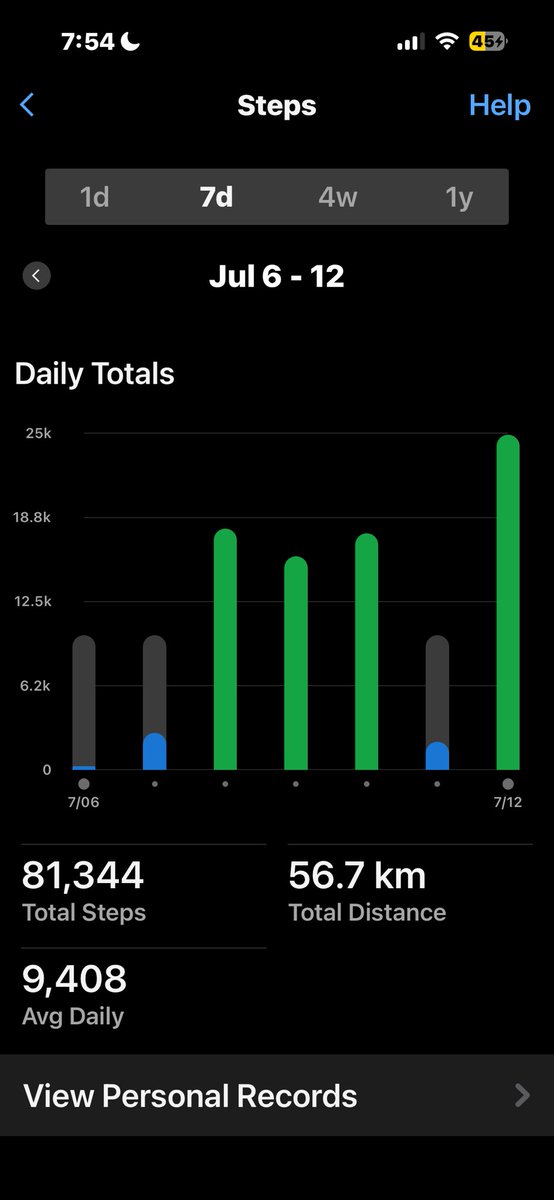Go back using the top-left arrow
The height and width of the screenshot is (1200, 554).
pyautogui.click(x=27, y=105)
